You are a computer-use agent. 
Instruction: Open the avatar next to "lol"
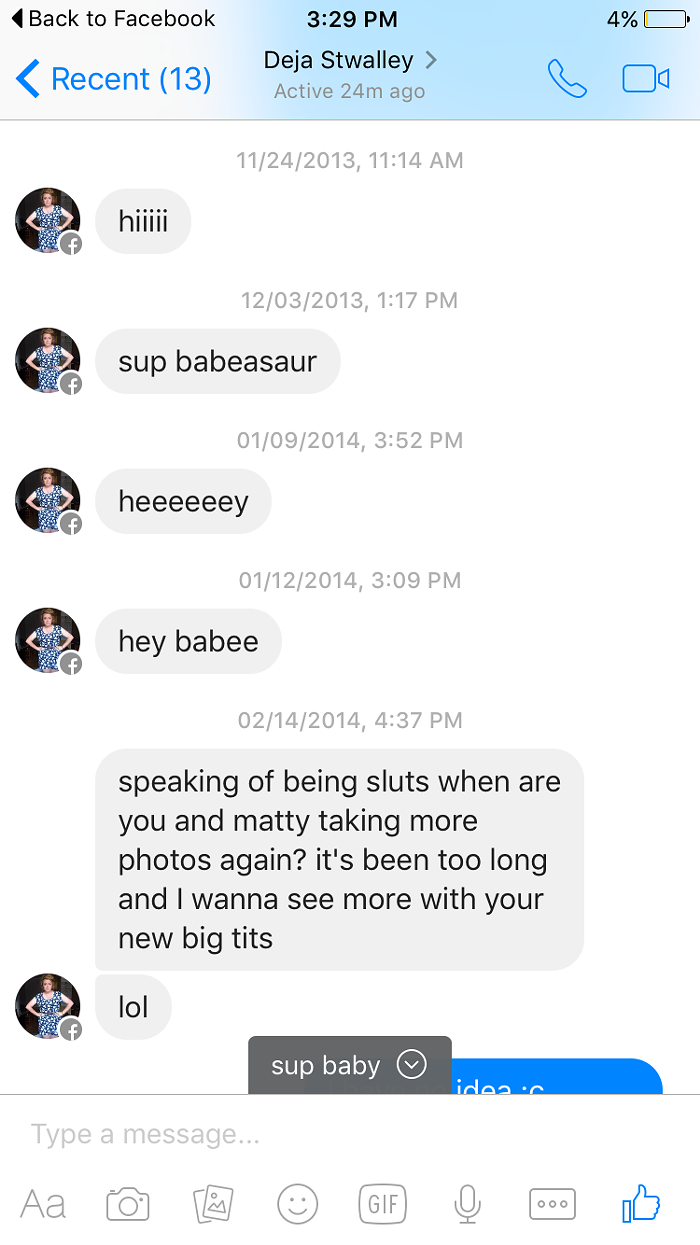tap(48, 1007)
